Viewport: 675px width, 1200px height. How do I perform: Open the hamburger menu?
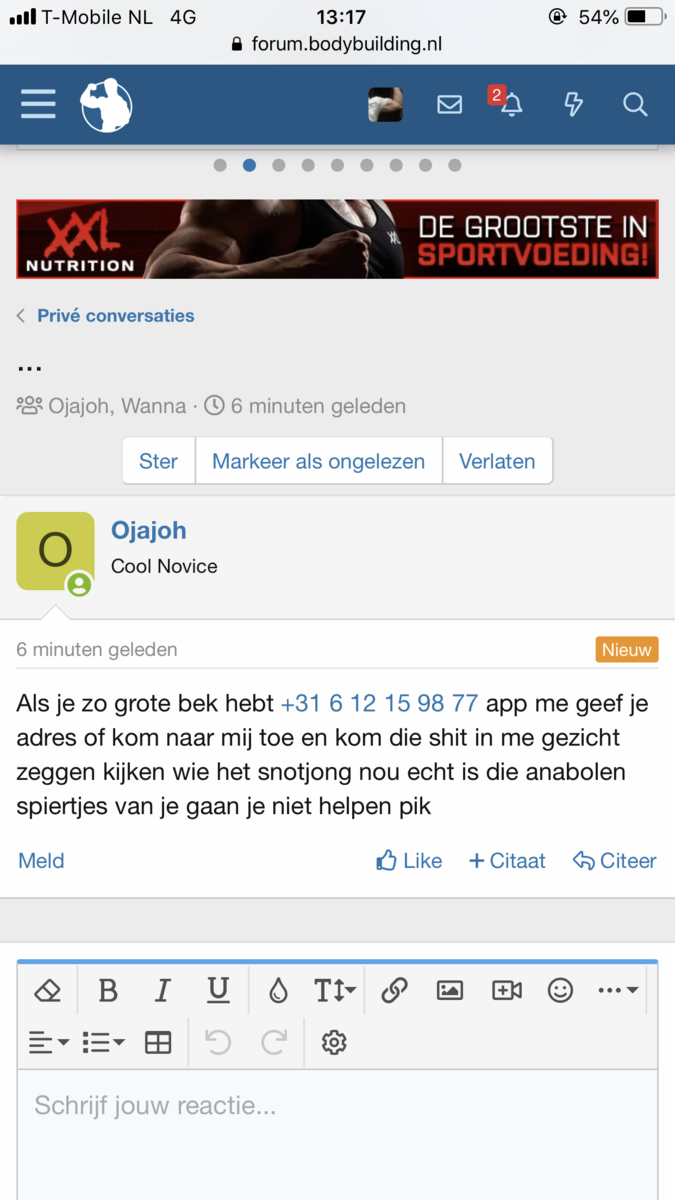coord(38,104)
